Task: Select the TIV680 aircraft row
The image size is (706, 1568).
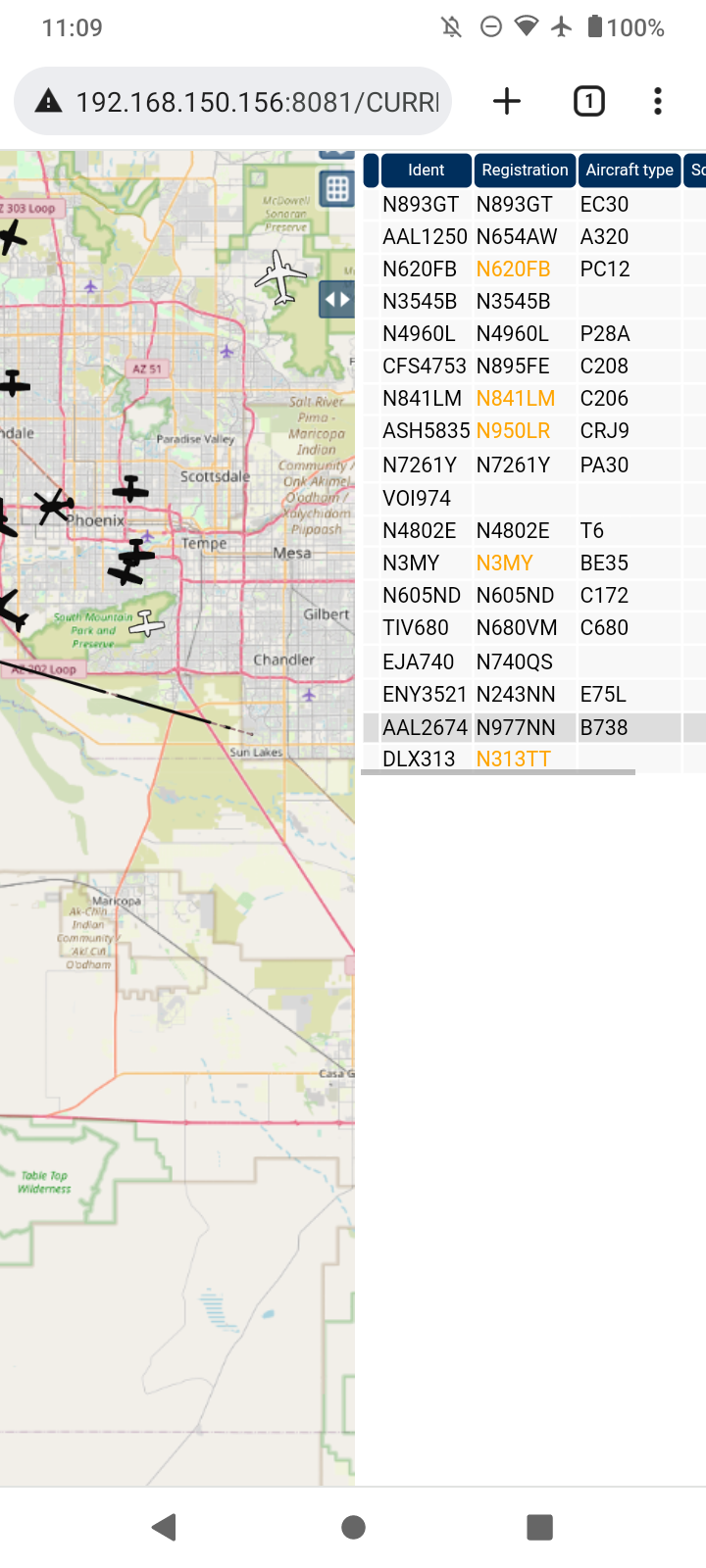Action: tap(534, 627)
